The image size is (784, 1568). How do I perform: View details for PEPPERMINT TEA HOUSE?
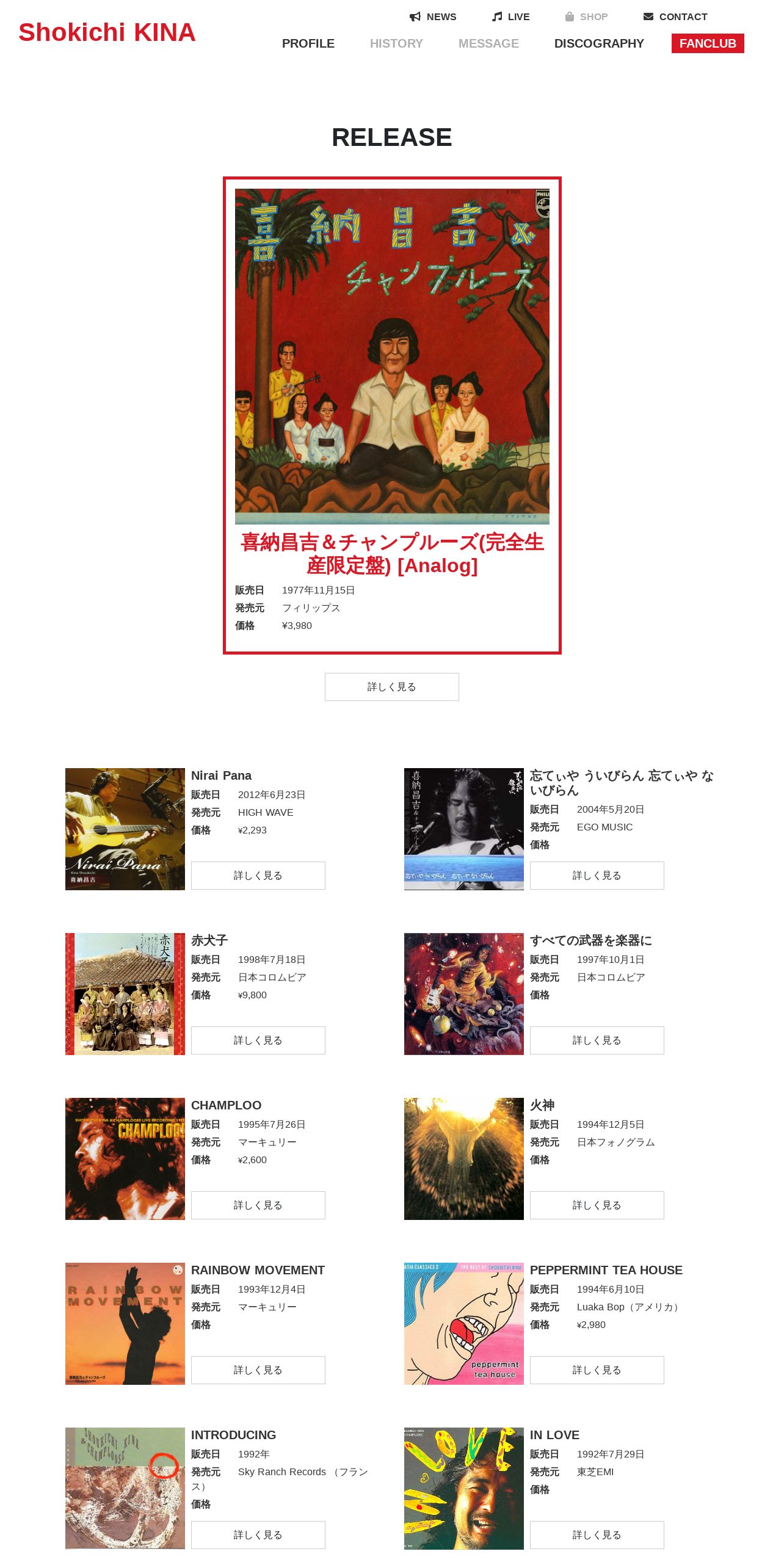click(x=597, y=1370)
